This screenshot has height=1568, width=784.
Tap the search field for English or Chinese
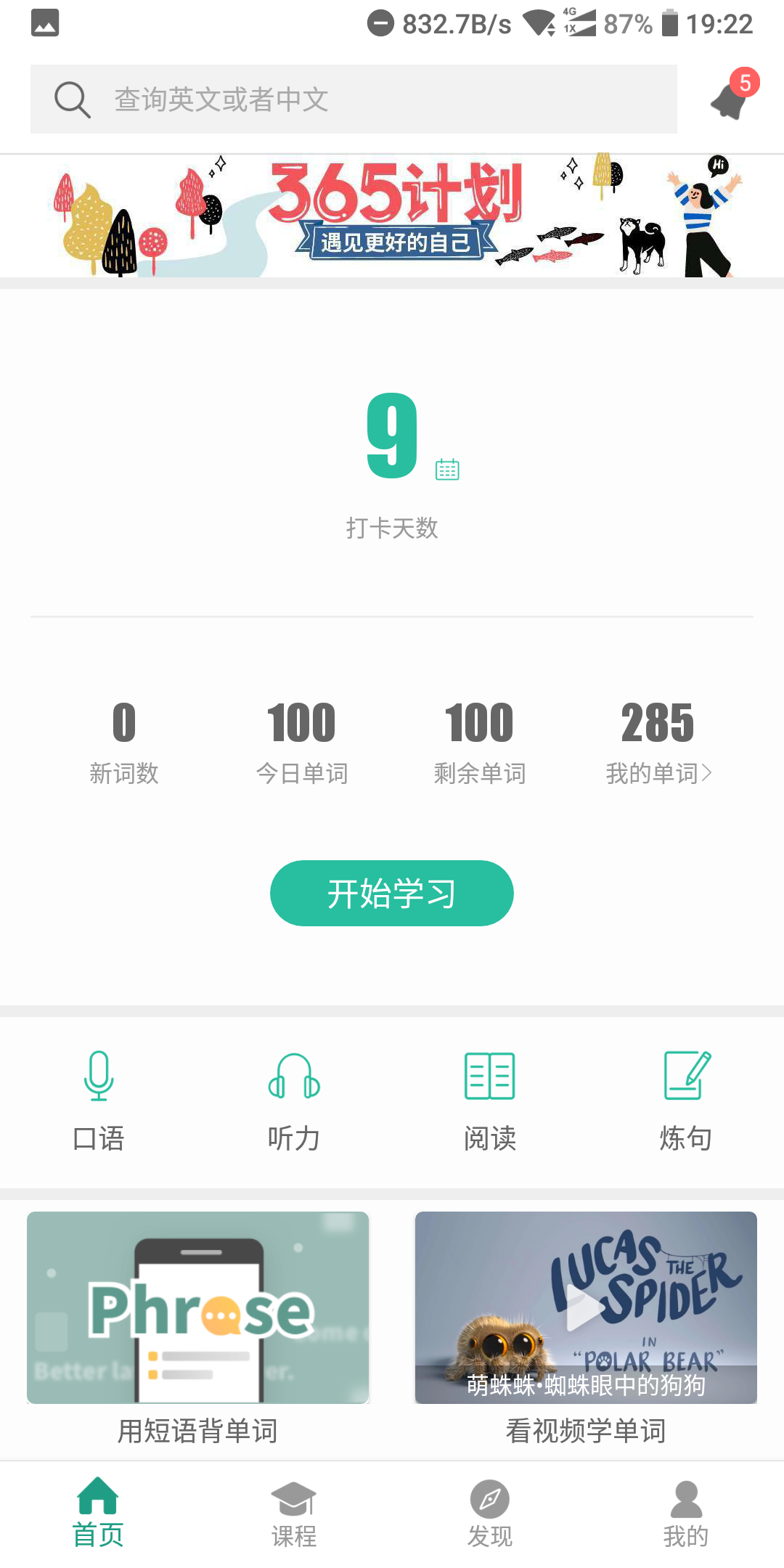(x=354, y=99)
